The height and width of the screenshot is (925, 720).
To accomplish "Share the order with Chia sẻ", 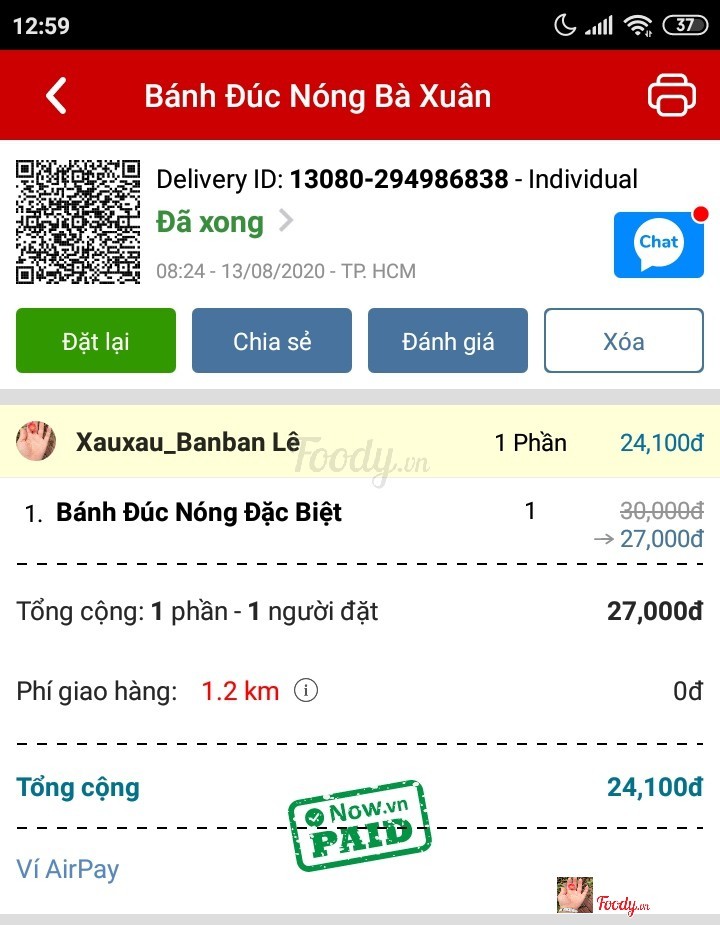I will click(272, 341).
